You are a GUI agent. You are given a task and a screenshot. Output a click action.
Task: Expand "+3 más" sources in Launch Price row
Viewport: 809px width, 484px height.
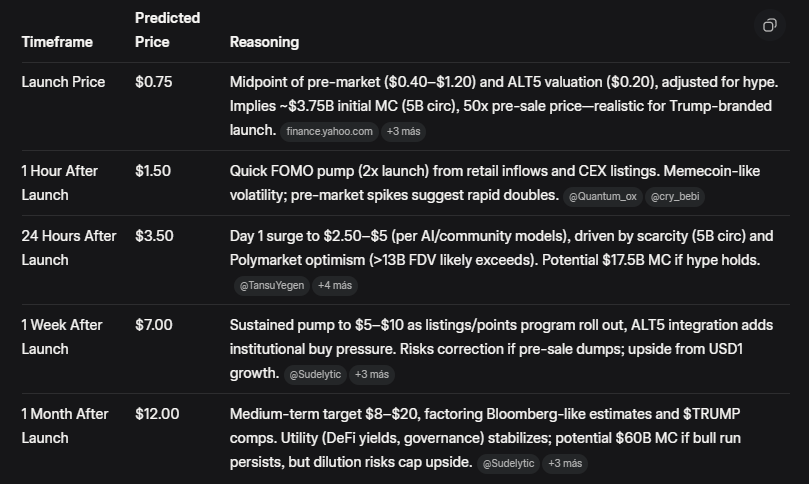[x=402, y=131]
